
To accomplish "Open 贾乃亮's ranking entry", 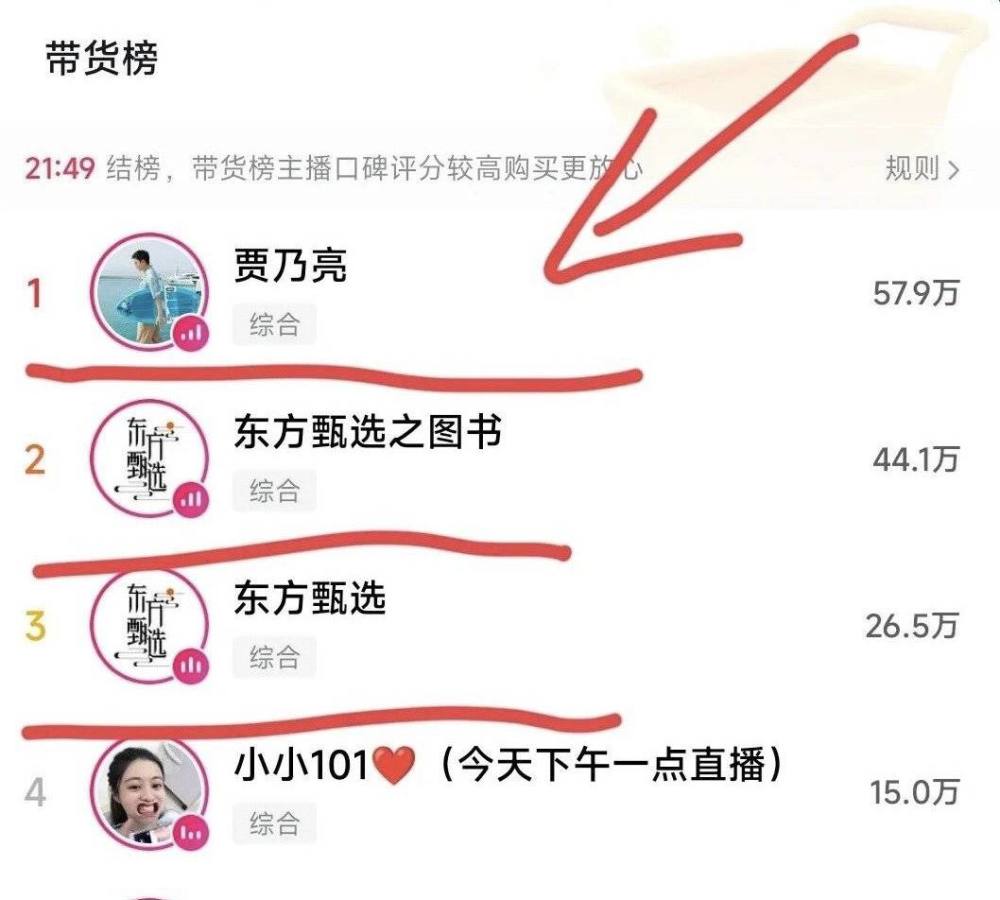I will (290, 268).
